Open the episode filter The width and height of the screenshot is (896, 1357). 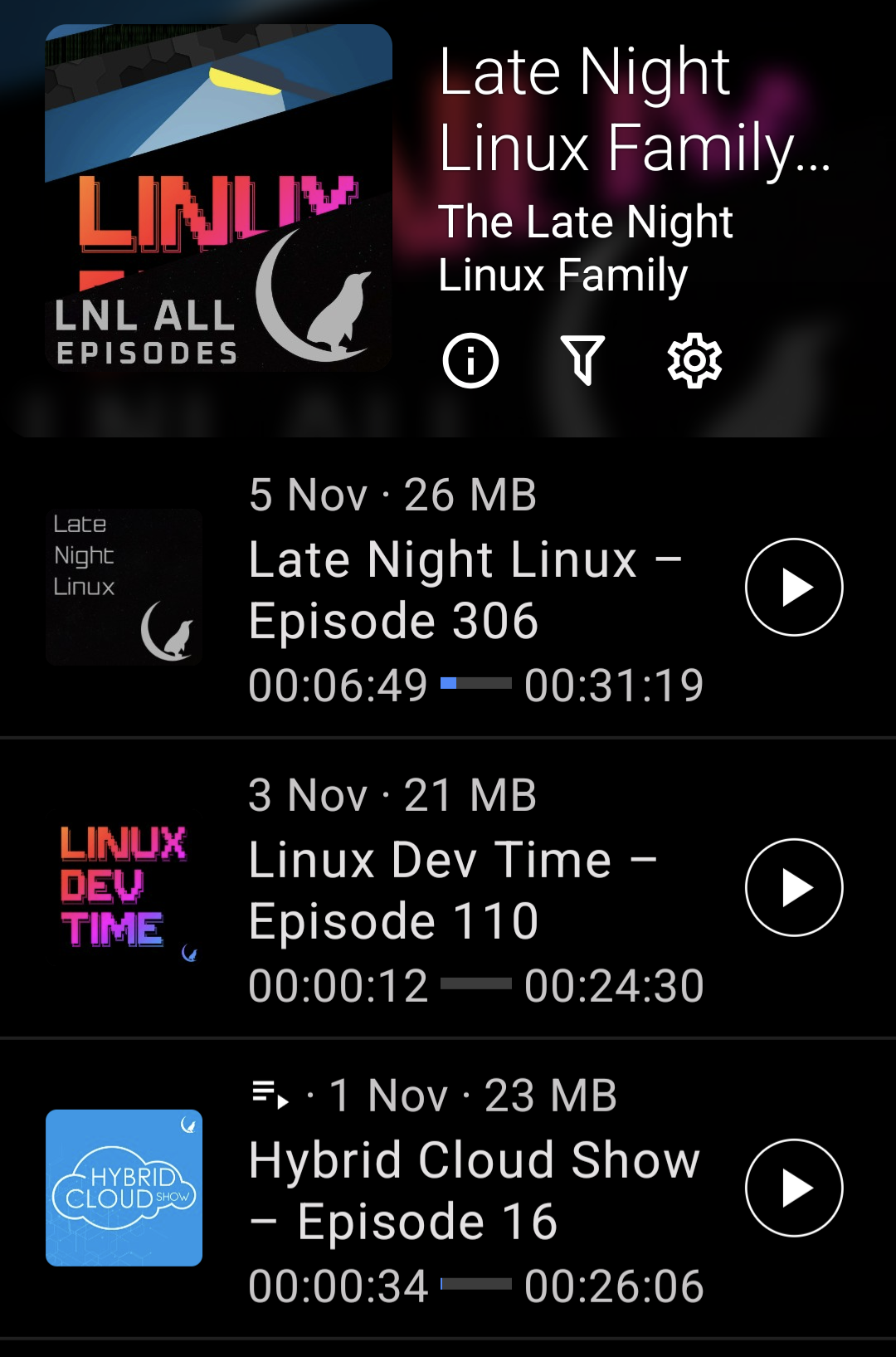[582, 360]
